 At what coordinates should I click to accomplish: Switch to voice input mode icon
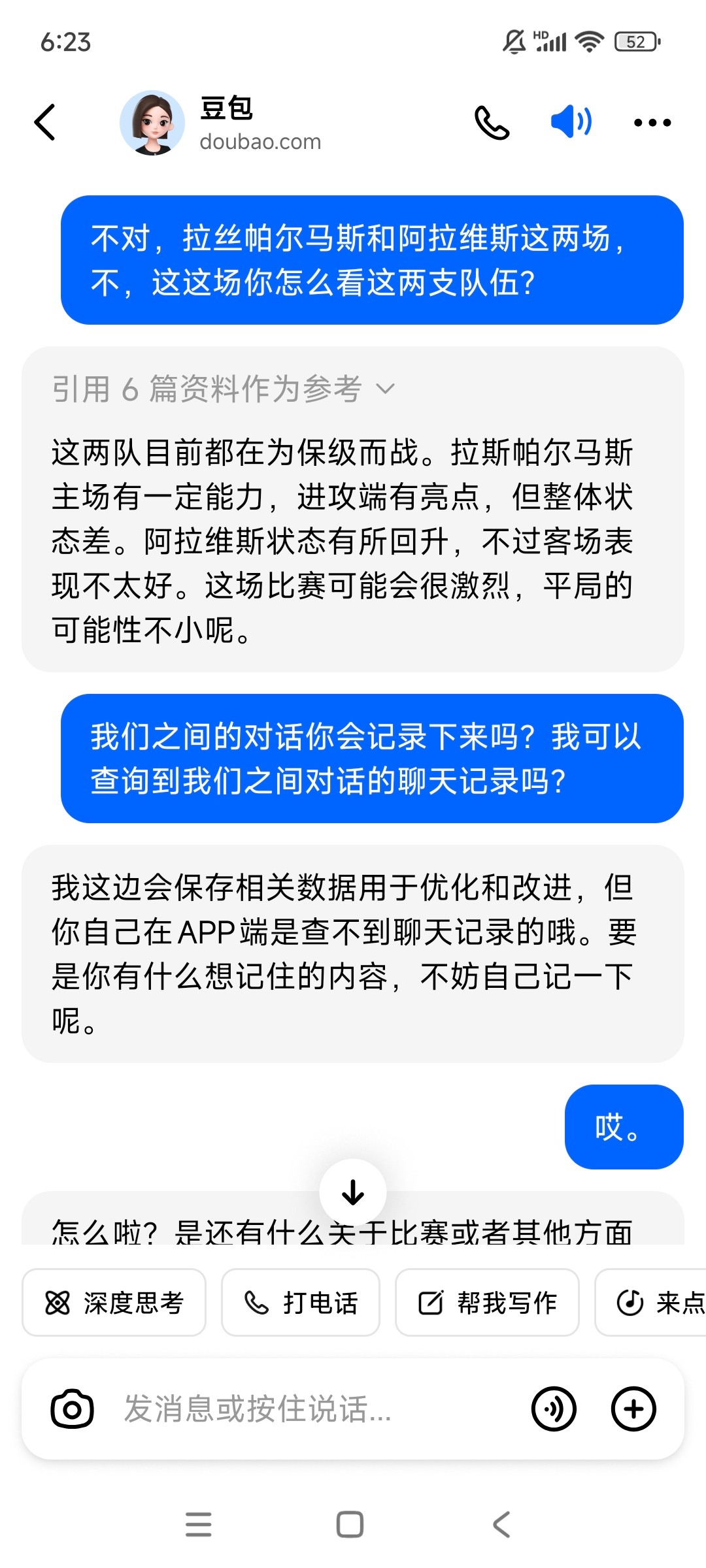(x=554, y=1409)
